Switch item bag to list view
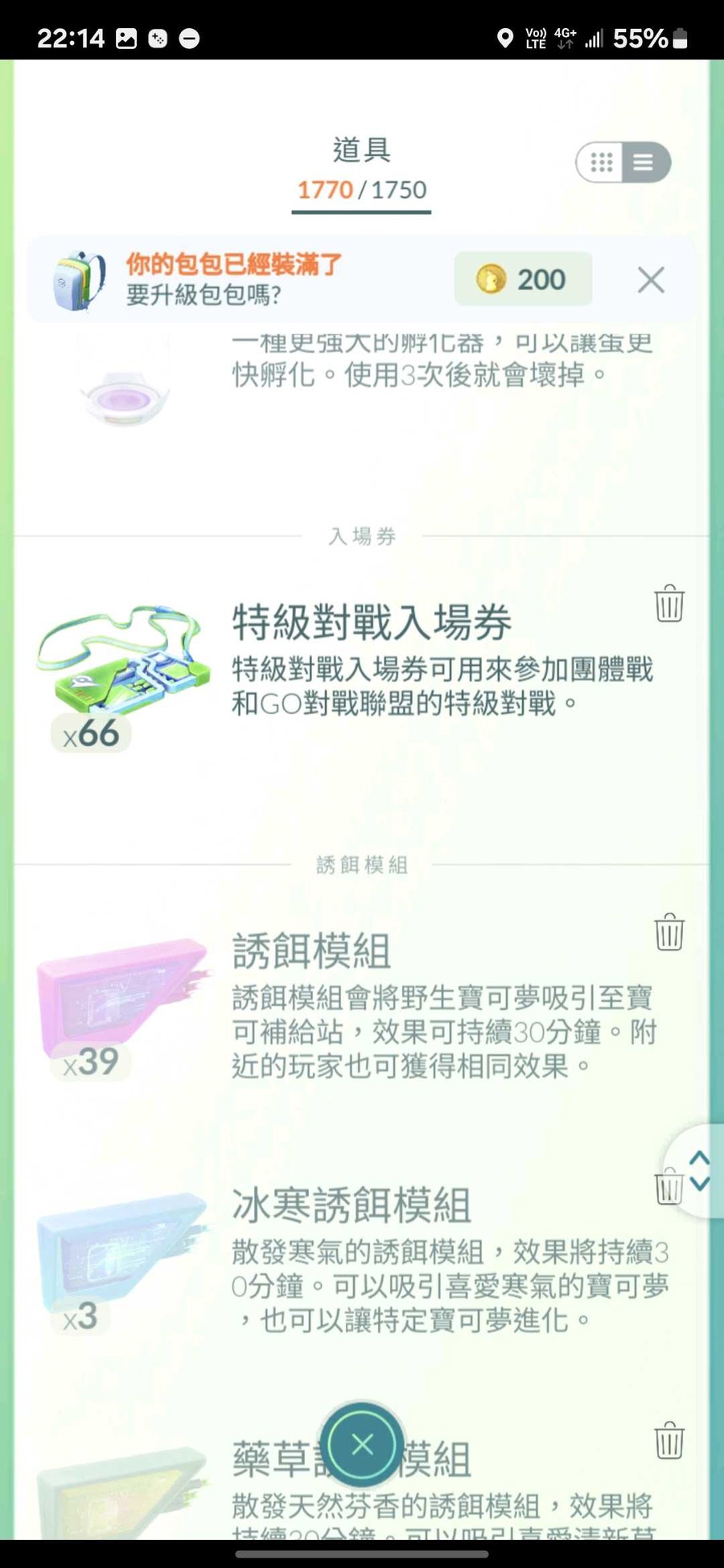 tap(644, 162)
